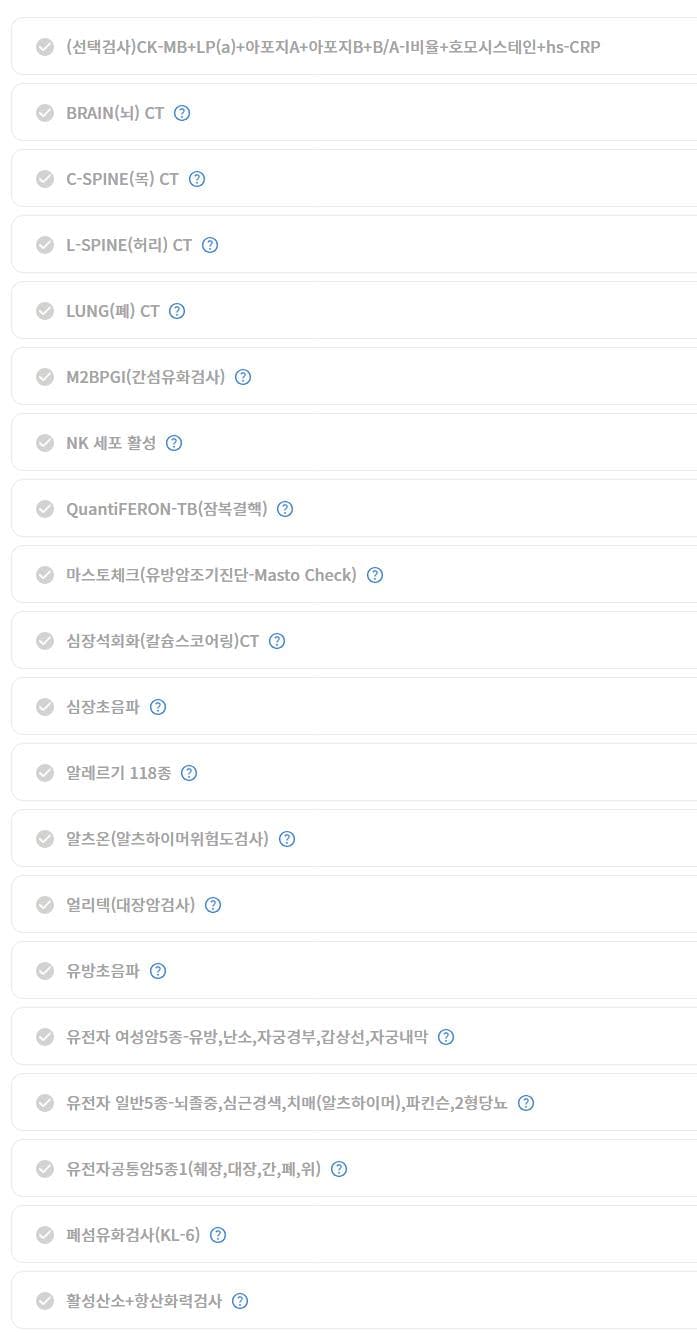Select 심장석회화(칼슘스코어링)CT checkbox
Screen dimensions: 697x1333
click(45, 641)
